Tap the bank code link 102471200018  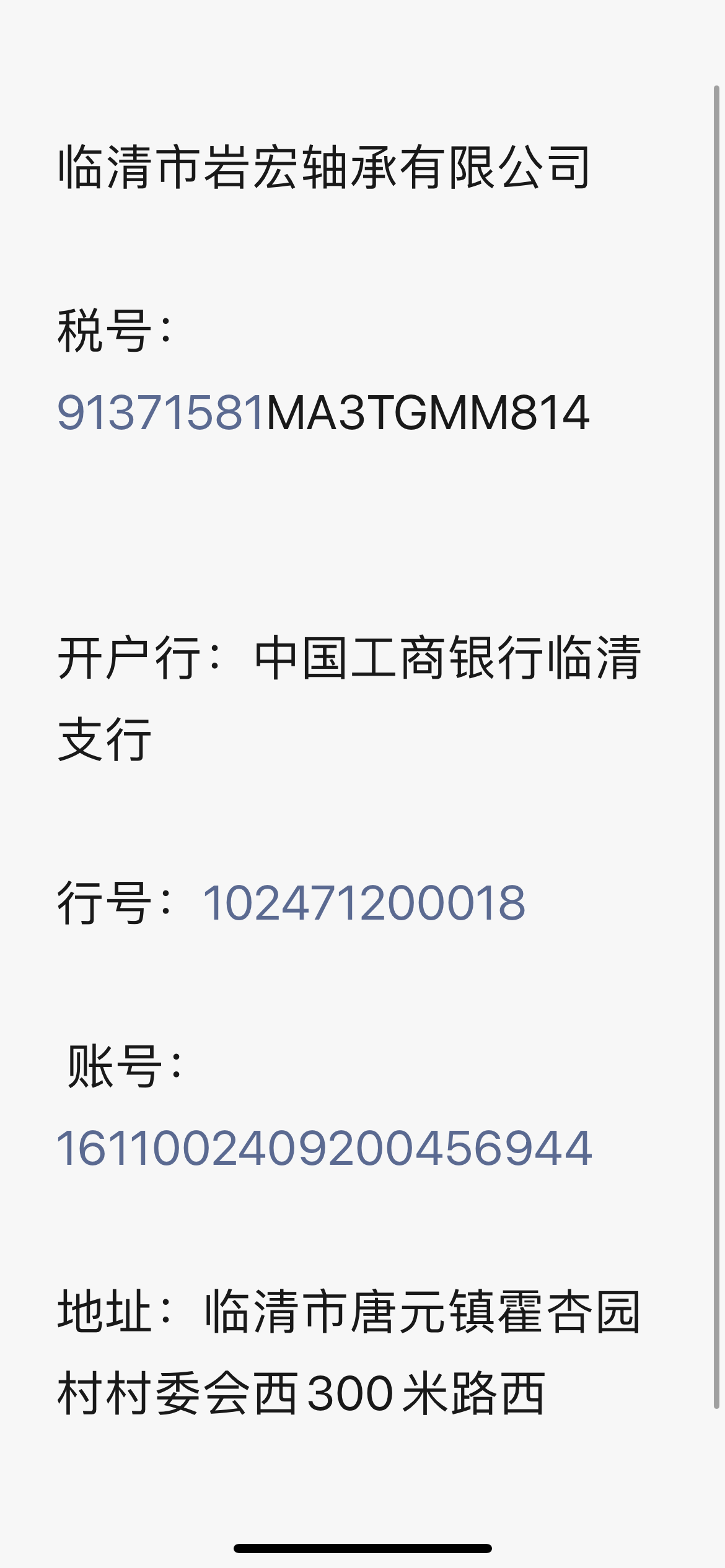pyautogui.click(x=364, y=903)
